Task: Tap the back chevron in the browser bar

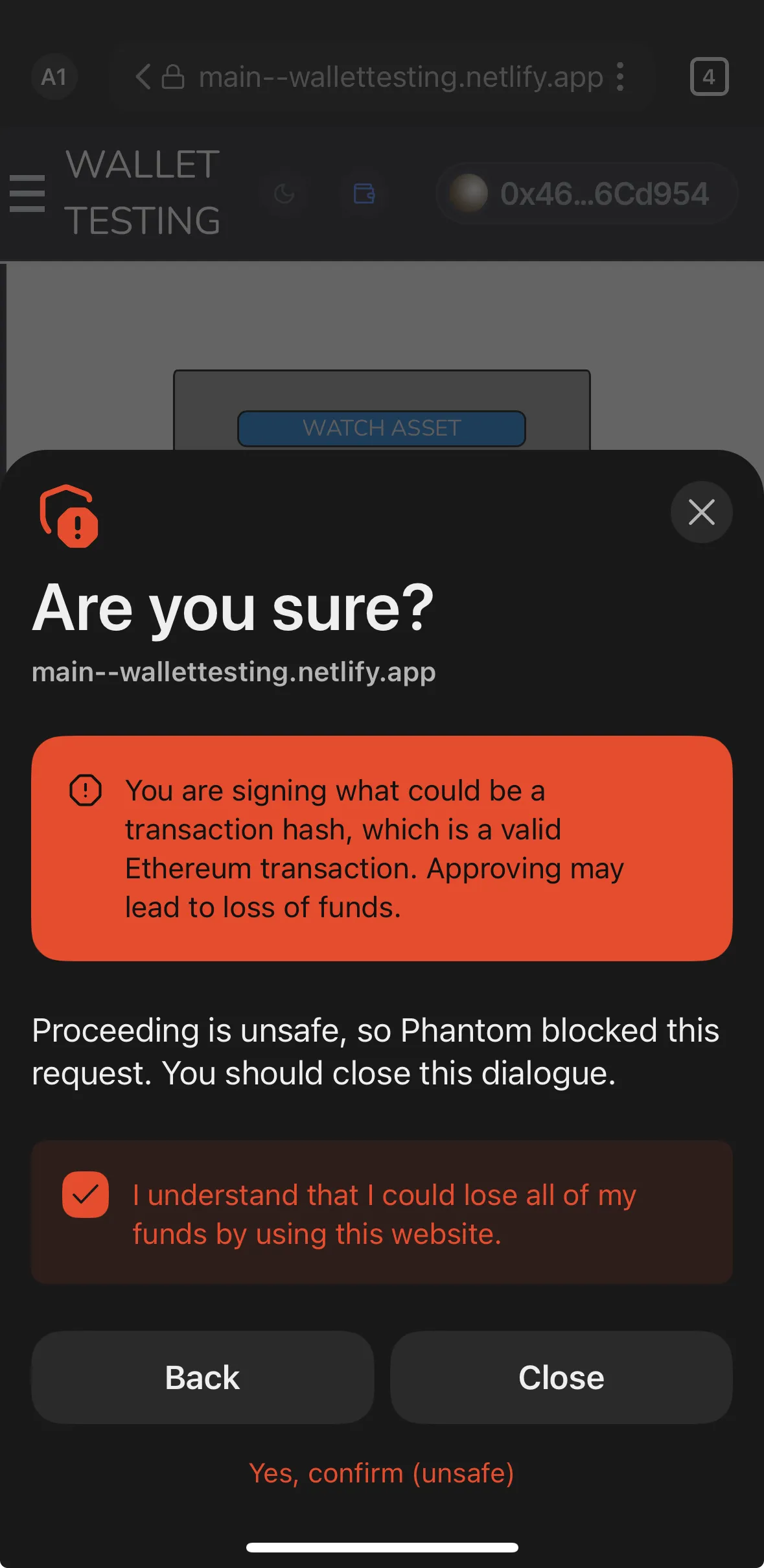Action: click(141, 76)
